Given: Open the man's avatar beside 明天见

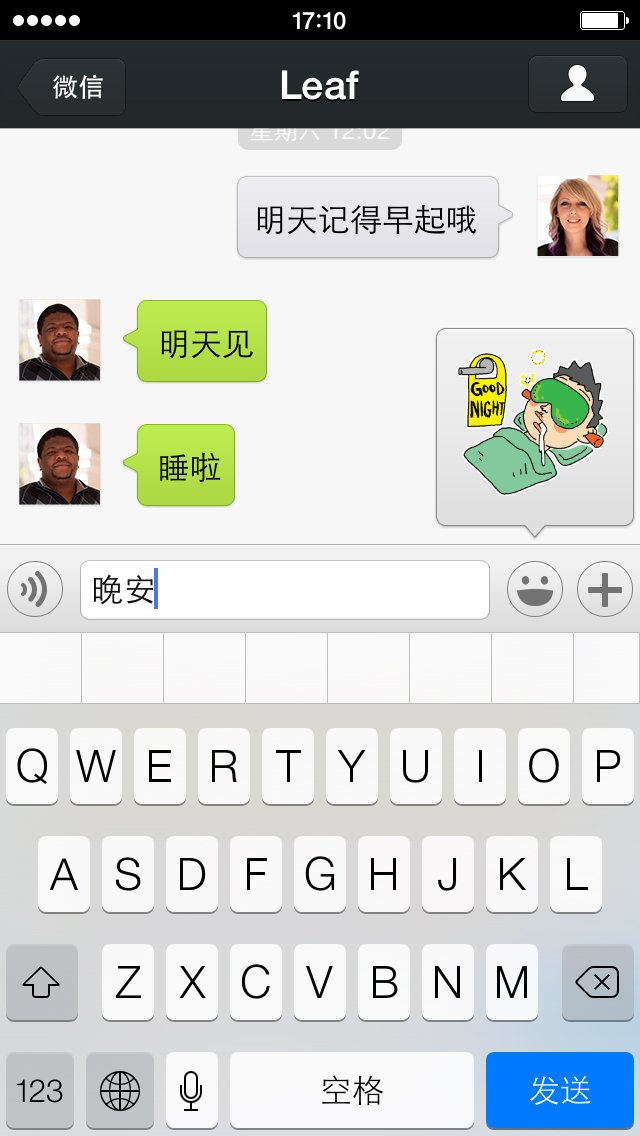Looking at the screenshot, I should tap(59, 340).
